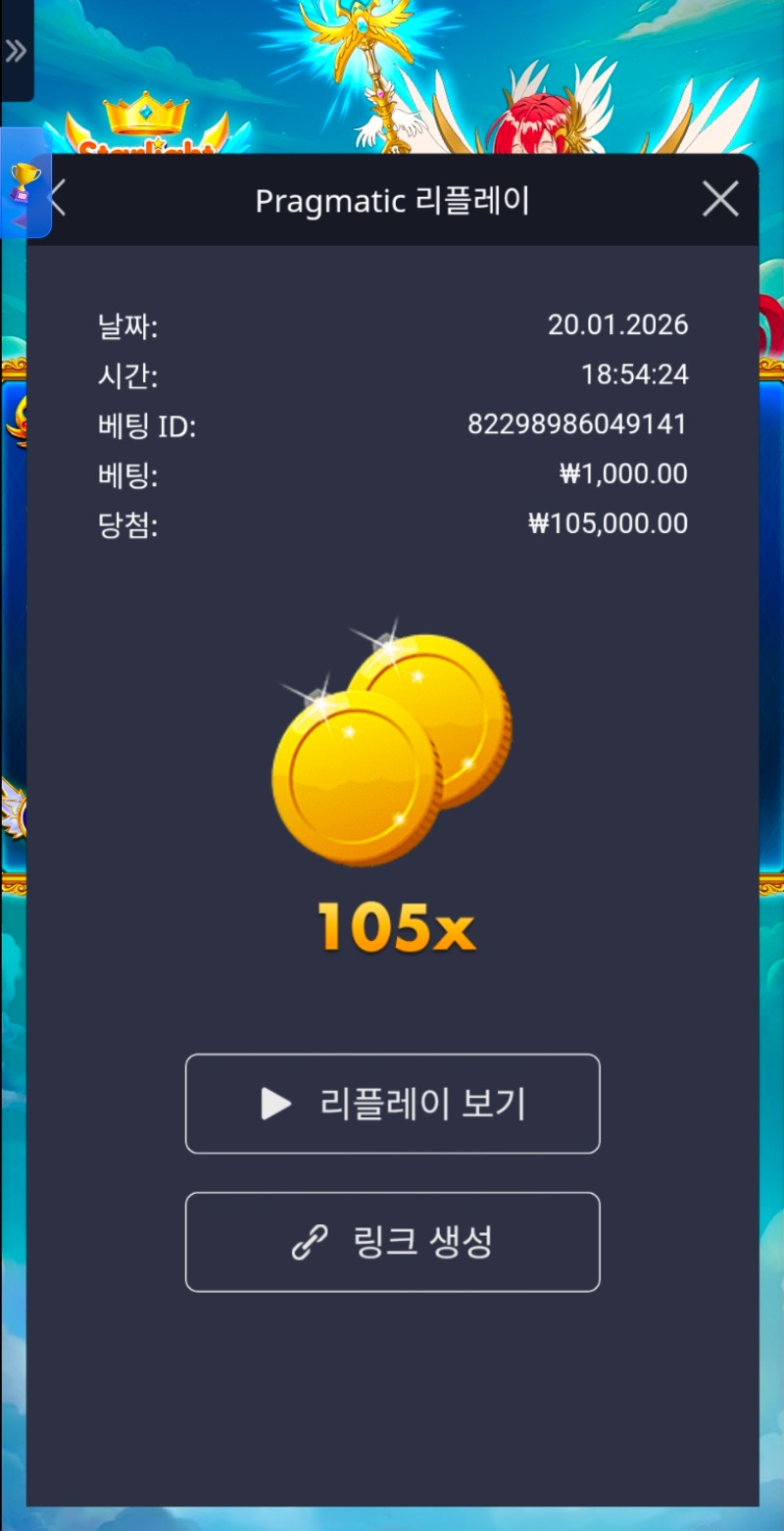
Task: Generate a share link with 링크 생성
Action: click(392, 1242)
